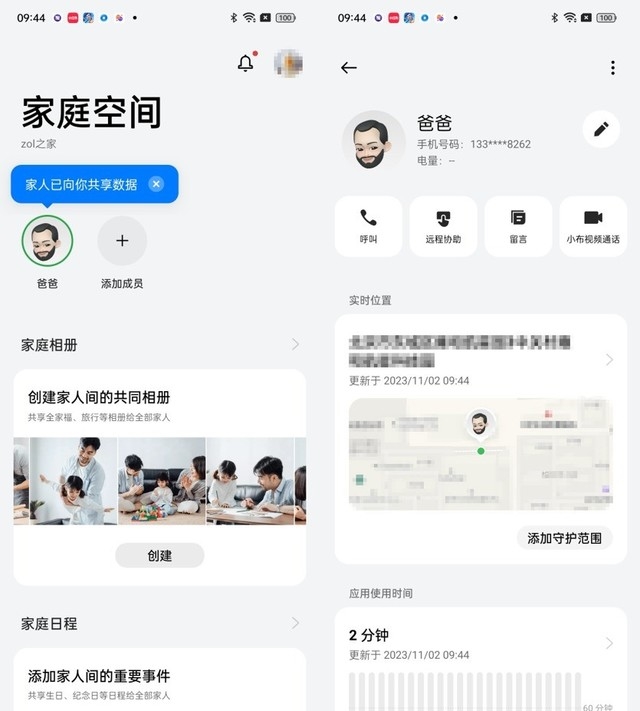
Task: Leave a message via 留言
Action: [x=518, y=226]
